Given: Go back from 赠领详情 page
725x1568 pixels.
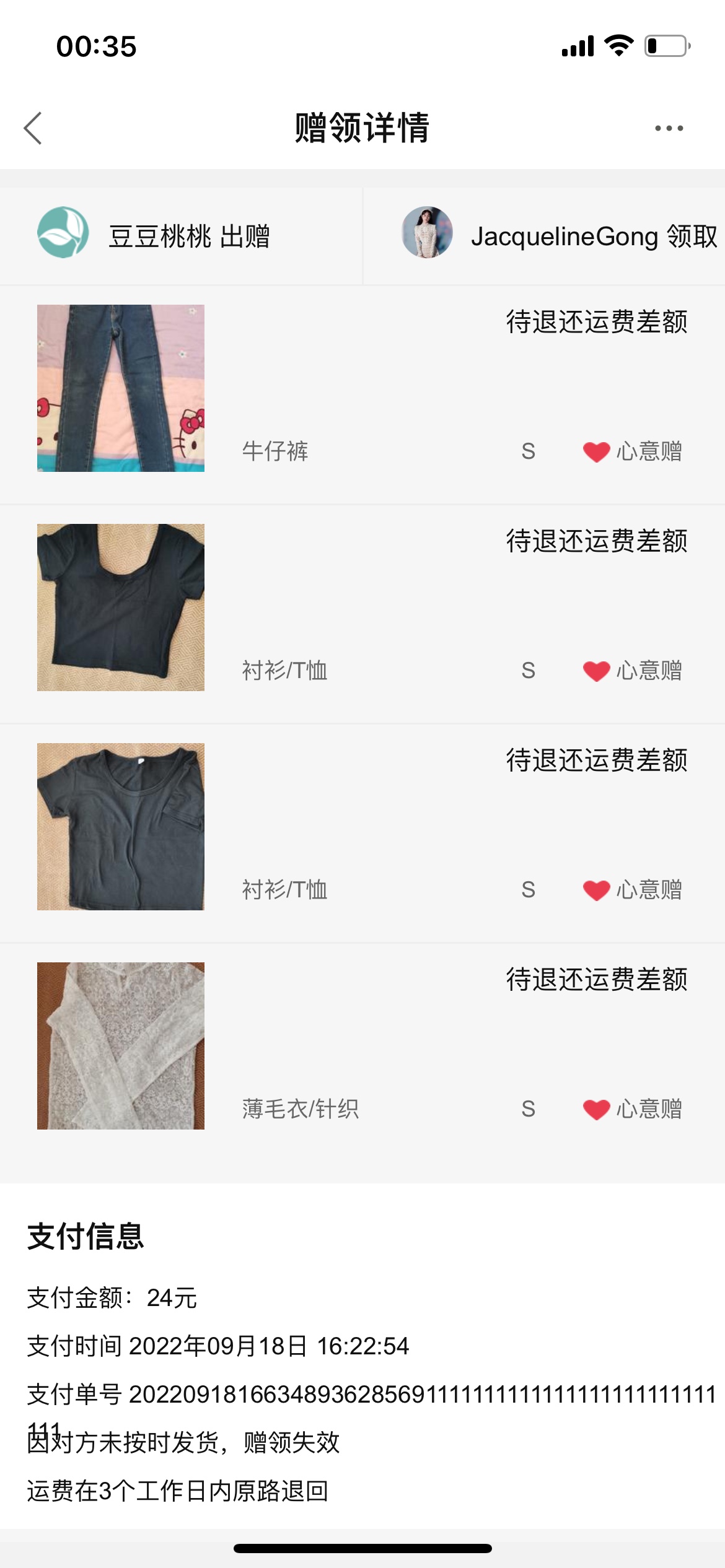Looking at the screenshot, I should 33,128.
